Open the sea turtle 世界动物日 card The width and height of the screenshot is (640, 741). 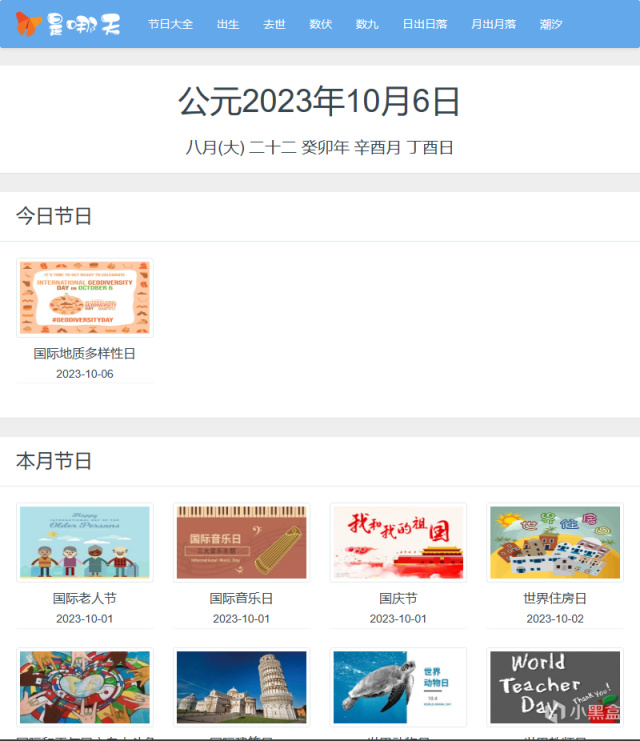(398, 688)
